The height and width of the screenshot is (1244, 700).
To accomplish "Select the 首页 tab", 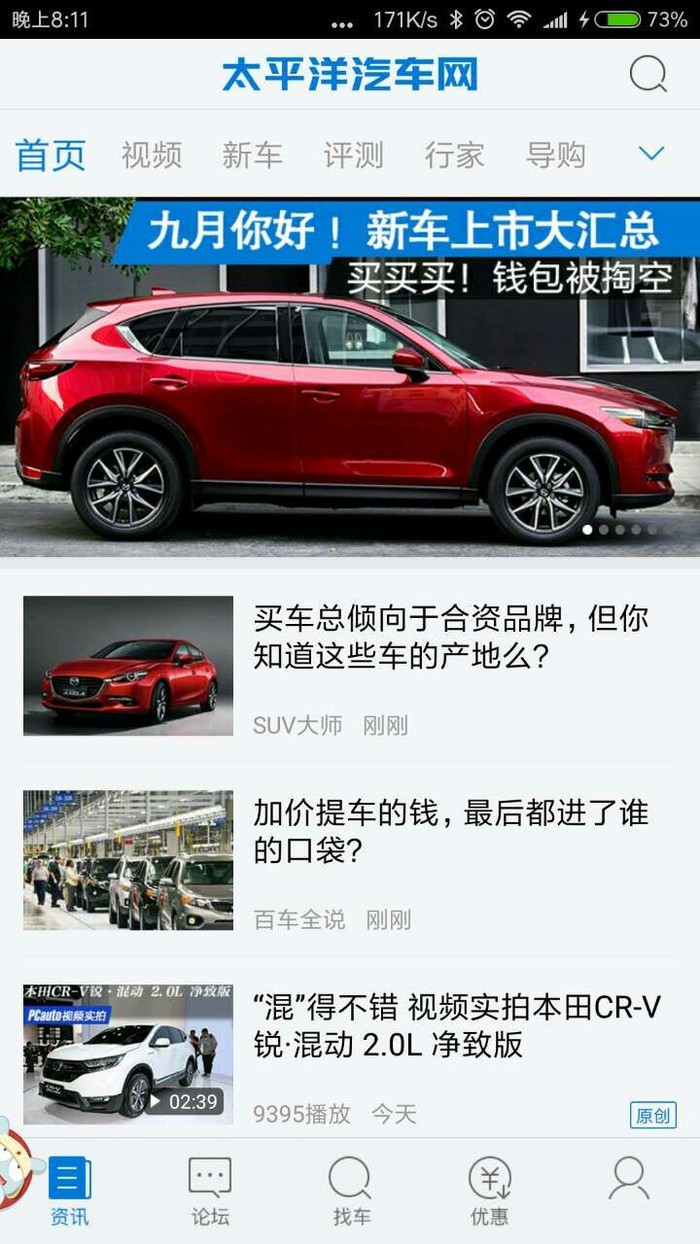I will (50, 155).
